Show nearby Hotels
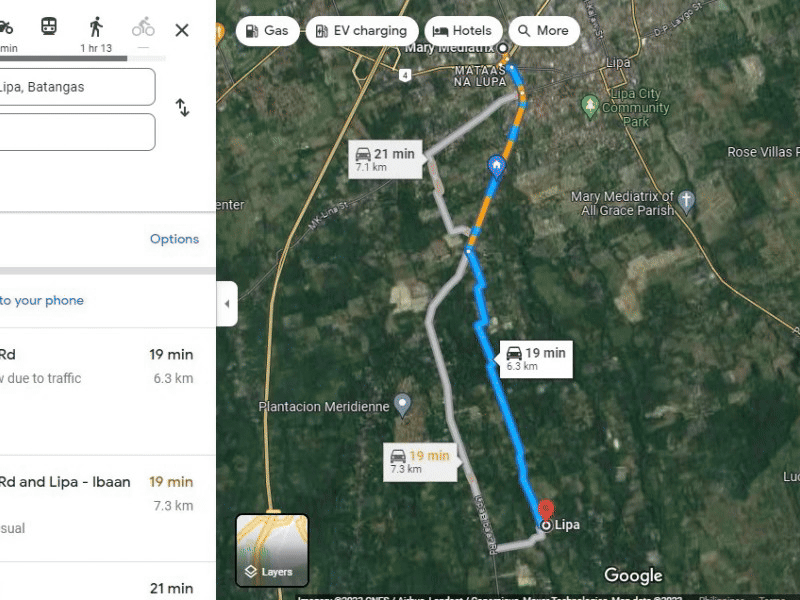Image resolution: width=800 pixels, height=600 pixels. tap(462, 31)
